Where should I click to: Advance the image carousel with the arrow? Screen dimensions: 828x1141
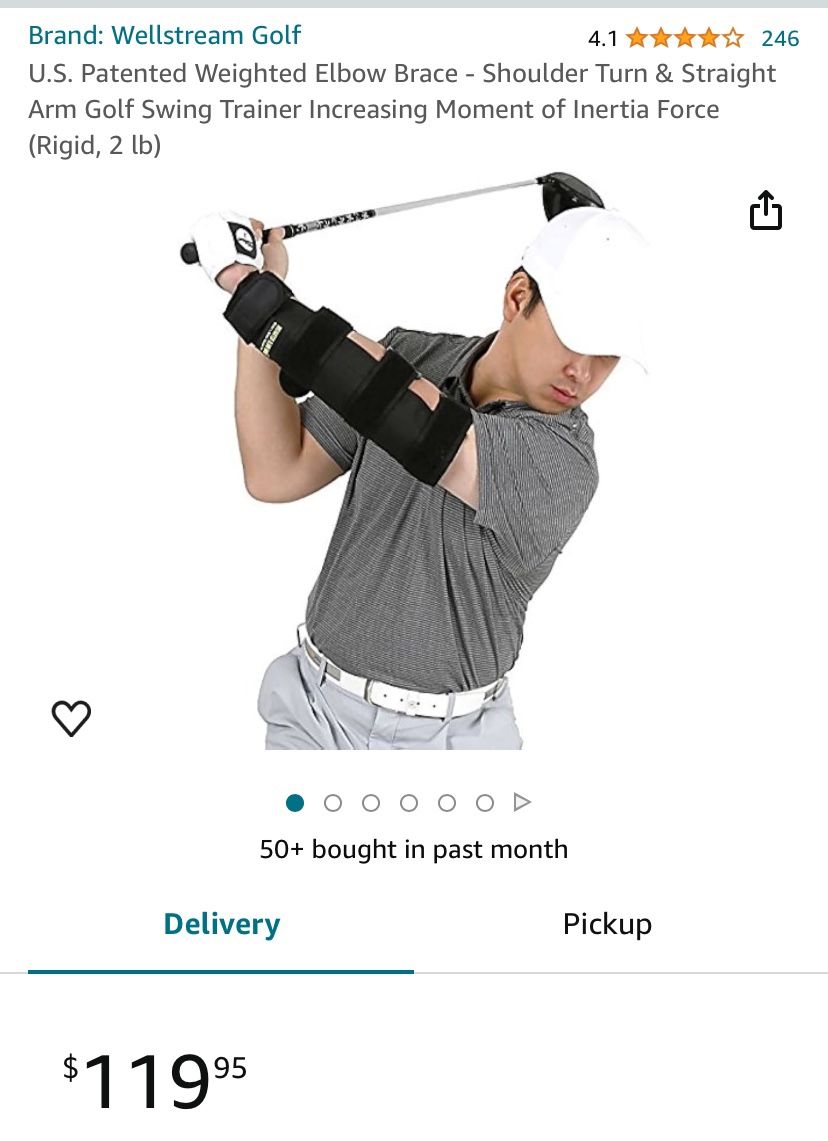(520, 801)
